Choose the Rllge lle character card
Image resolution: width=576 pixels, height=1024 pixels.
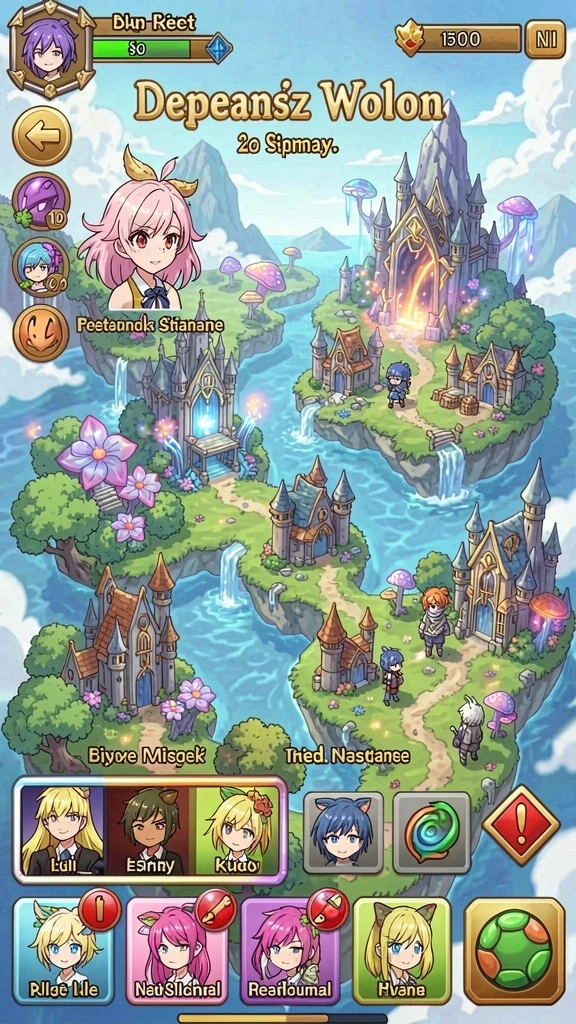coord(63,951)
